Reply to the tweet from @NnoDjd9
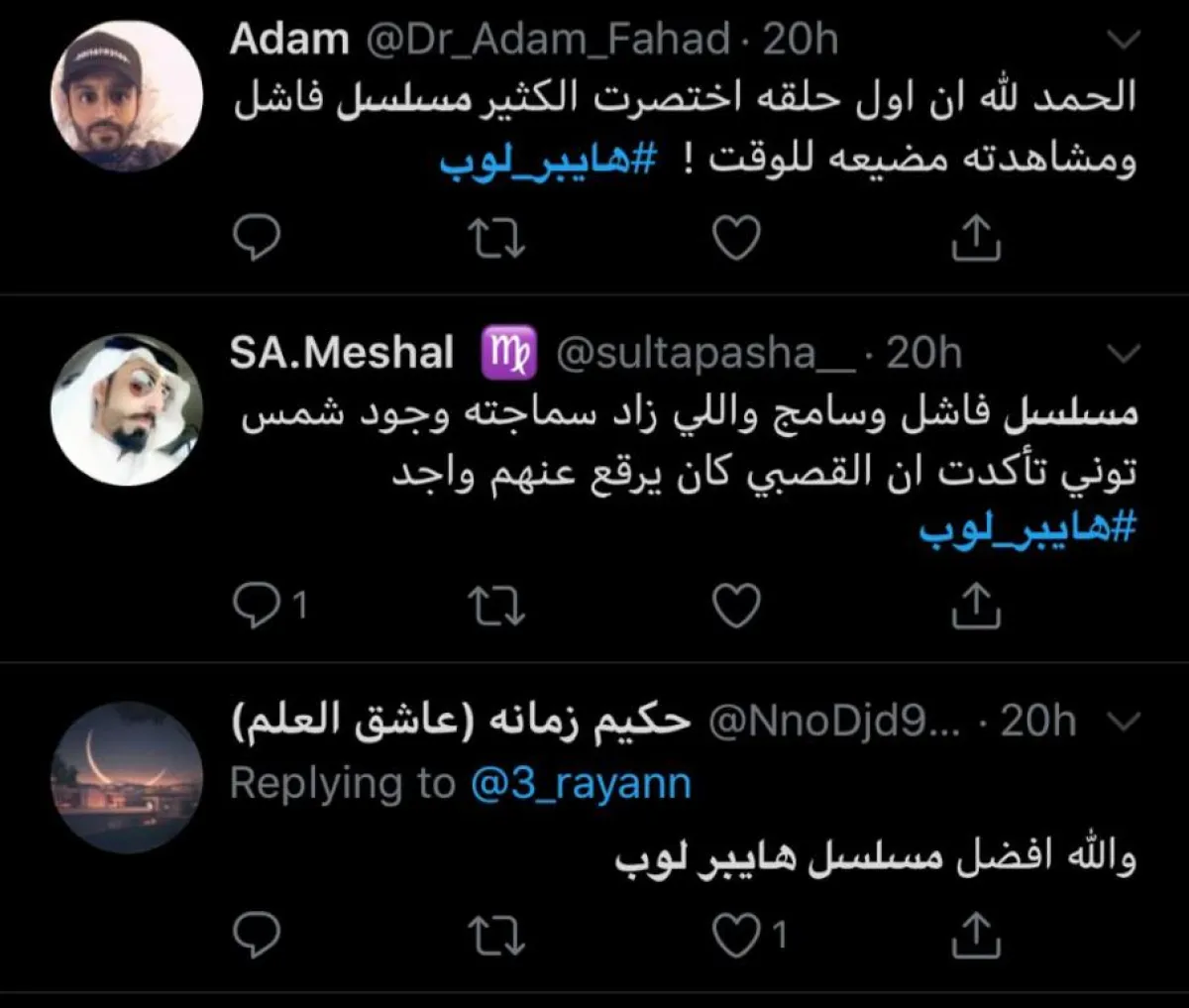 coord(256,935)
